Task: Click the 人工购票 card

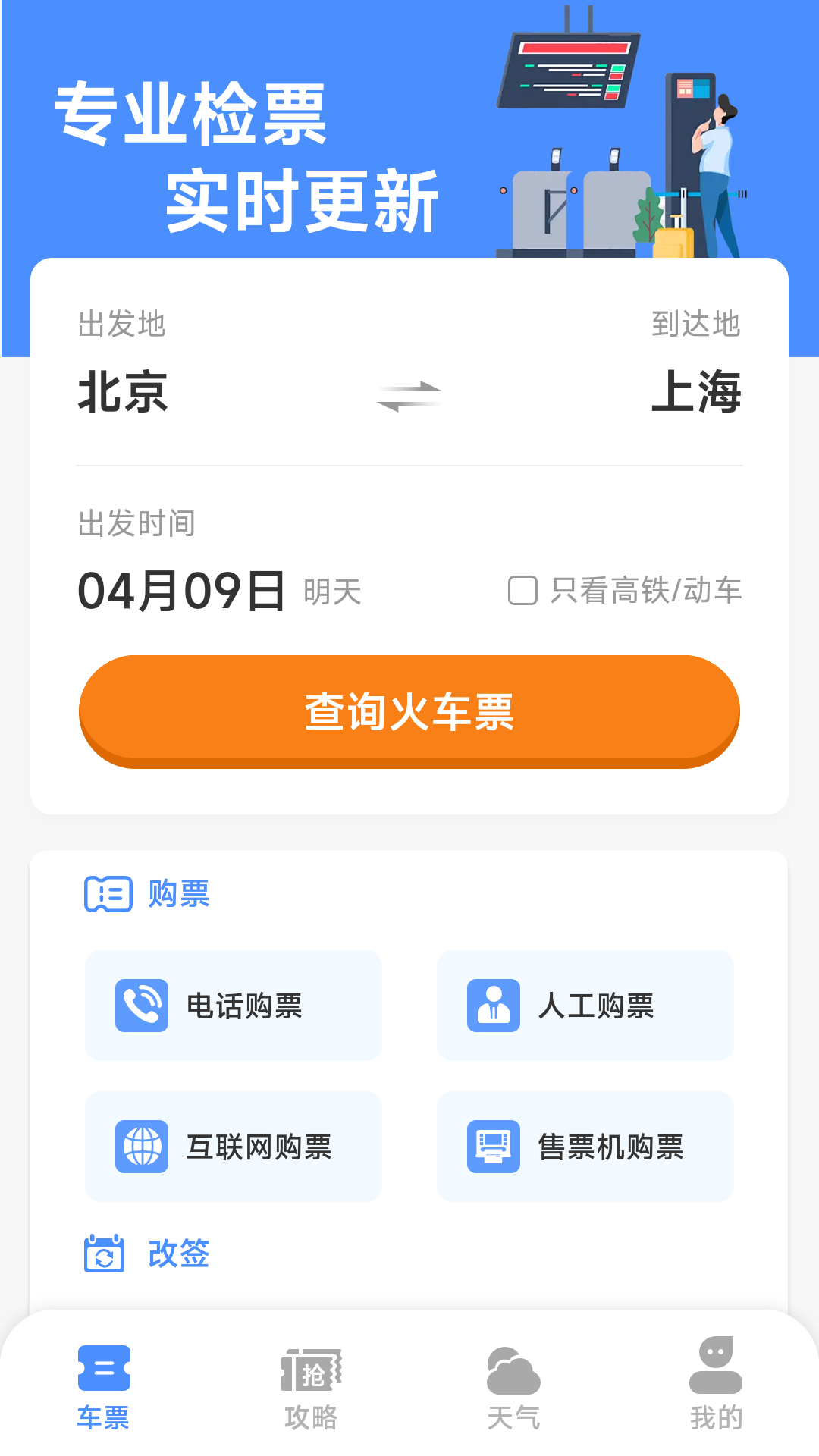Action: (585, 1006)
